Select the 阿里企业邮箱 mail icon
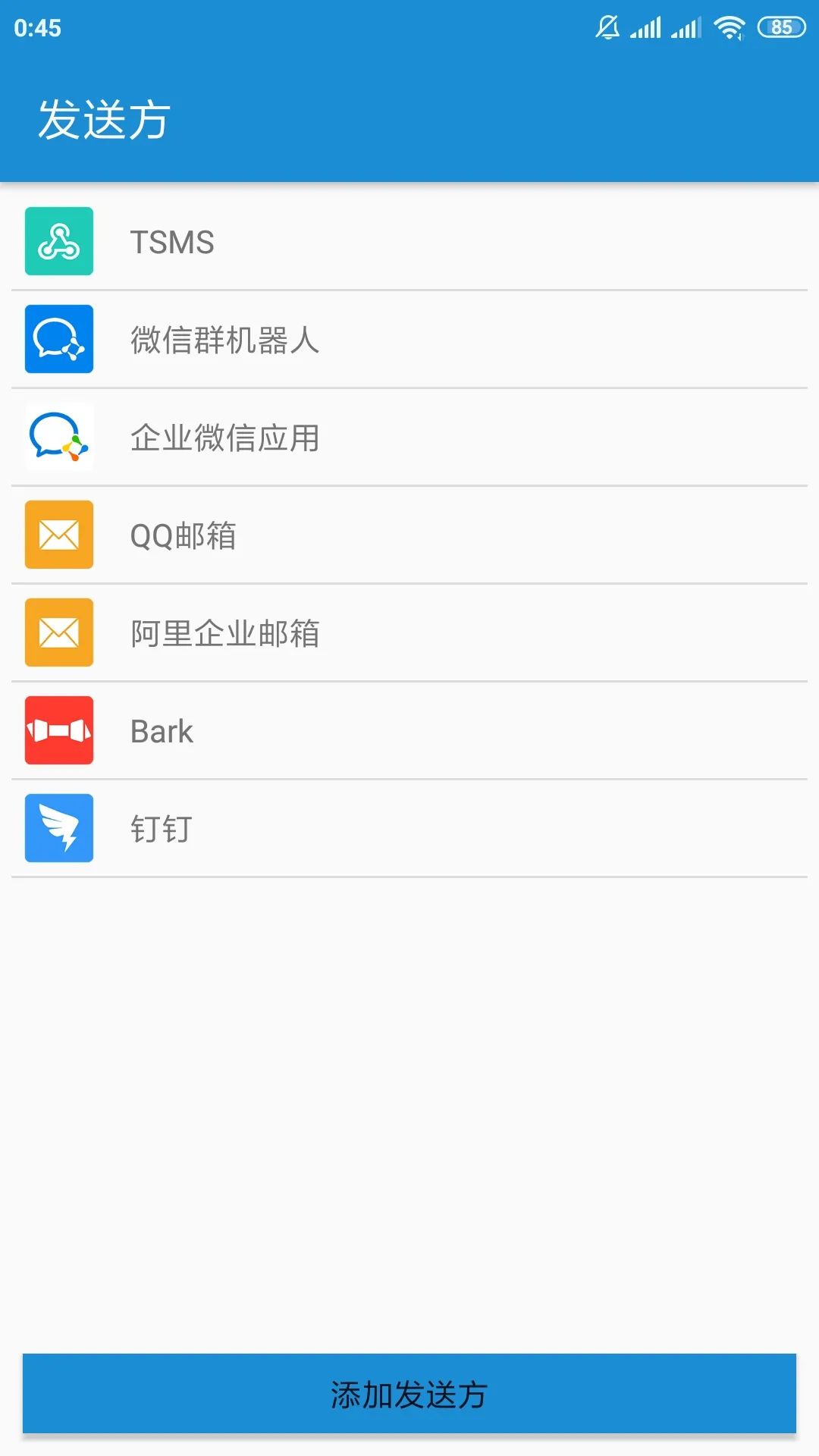The height and width of the screenshot is (1456, 819). 58,633
